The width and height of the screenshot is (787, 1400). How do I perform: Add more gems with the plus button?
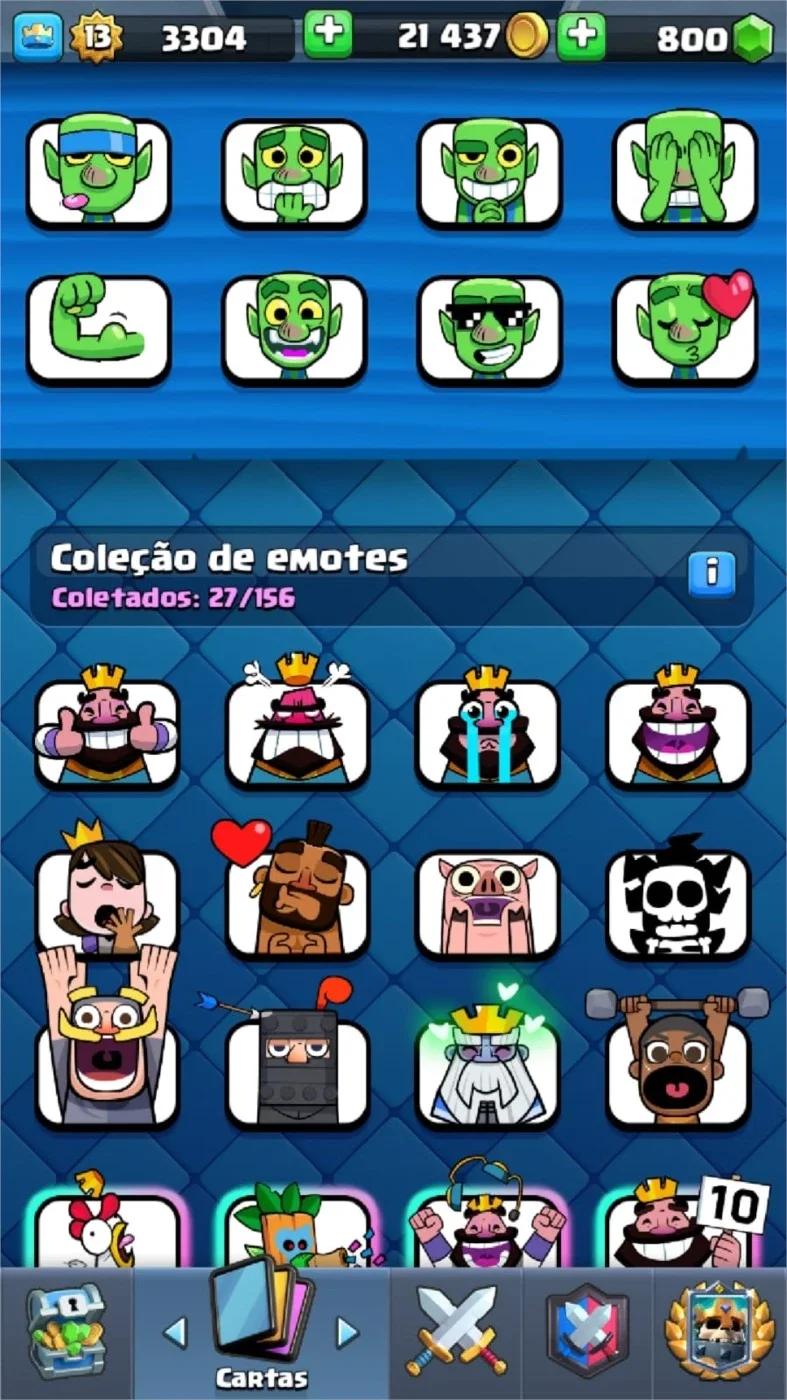(581, 36)
